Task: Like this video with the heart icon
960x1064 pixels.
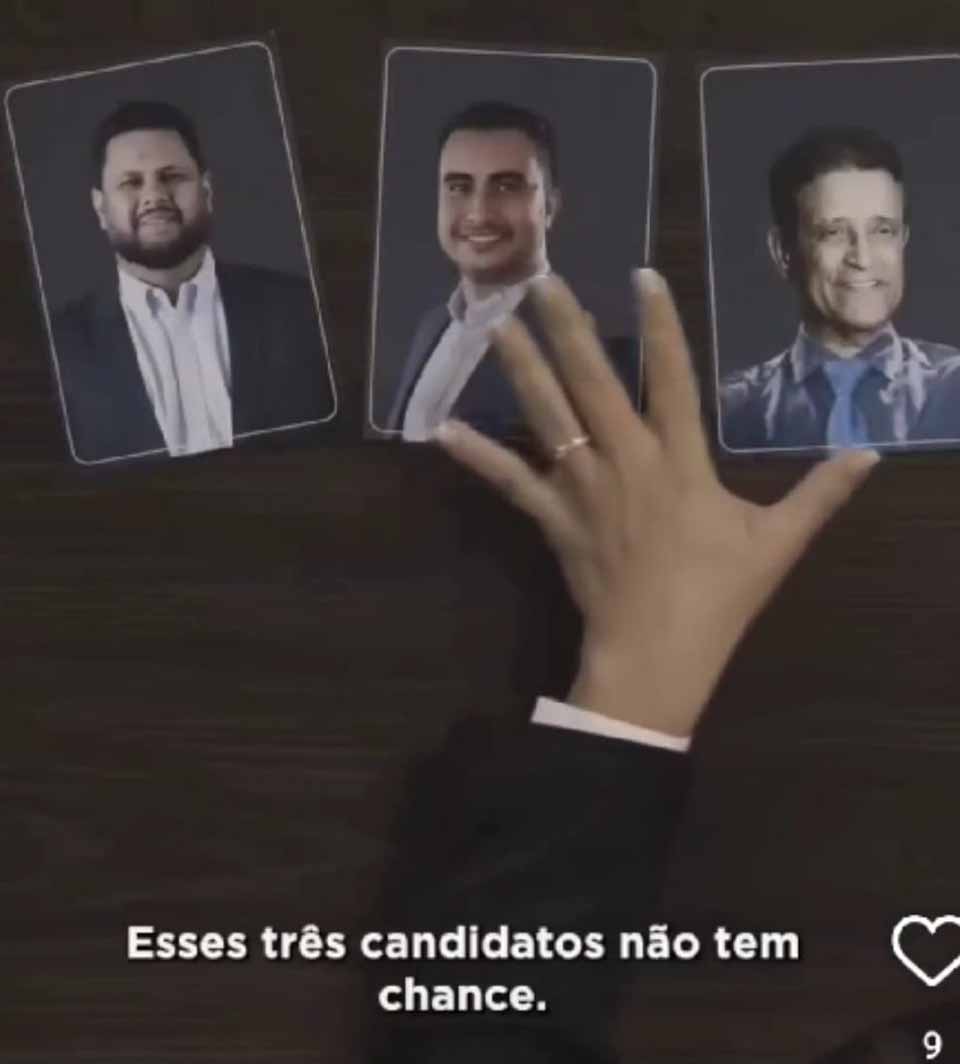Action: [928, 950]
